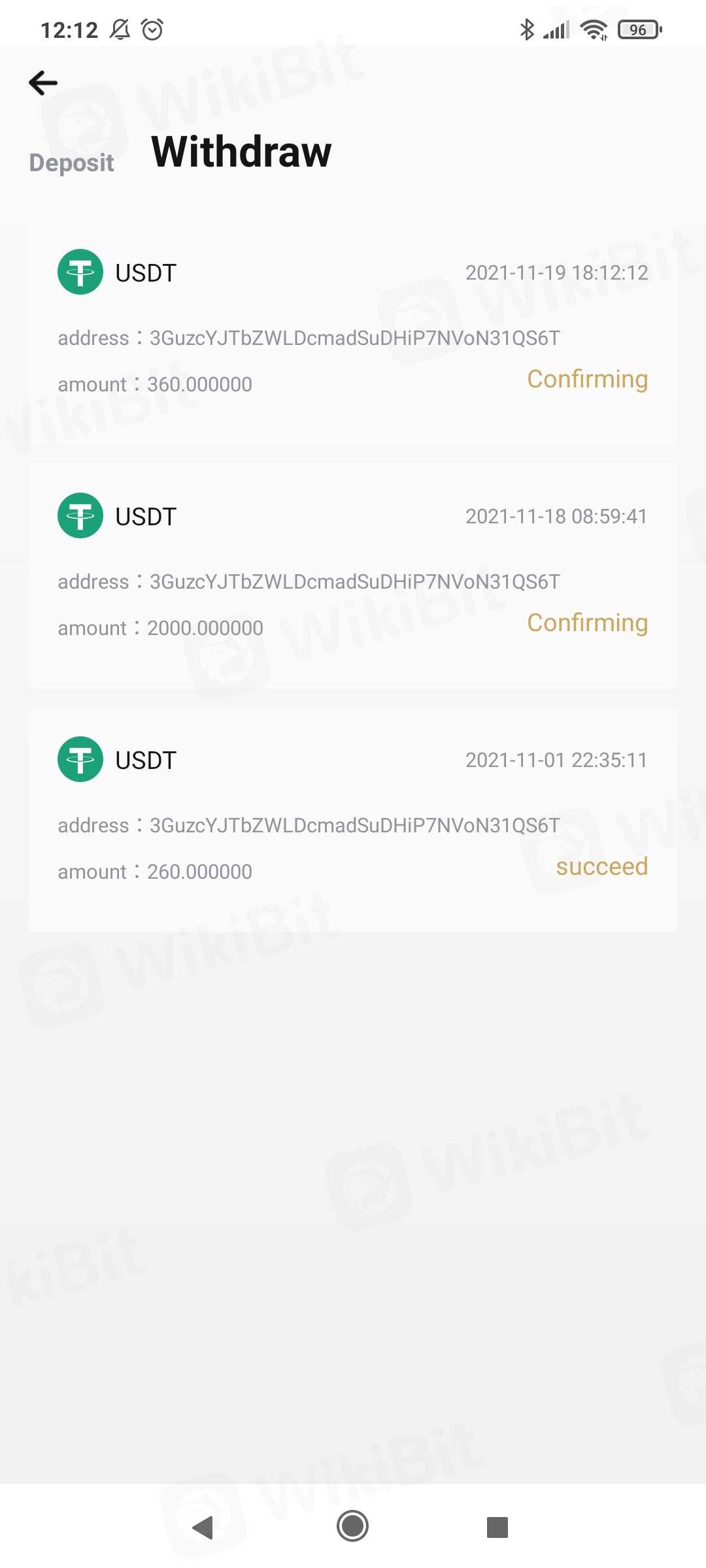
Task: Open recent apps from navigation bar
Action: pos(497,1527)
